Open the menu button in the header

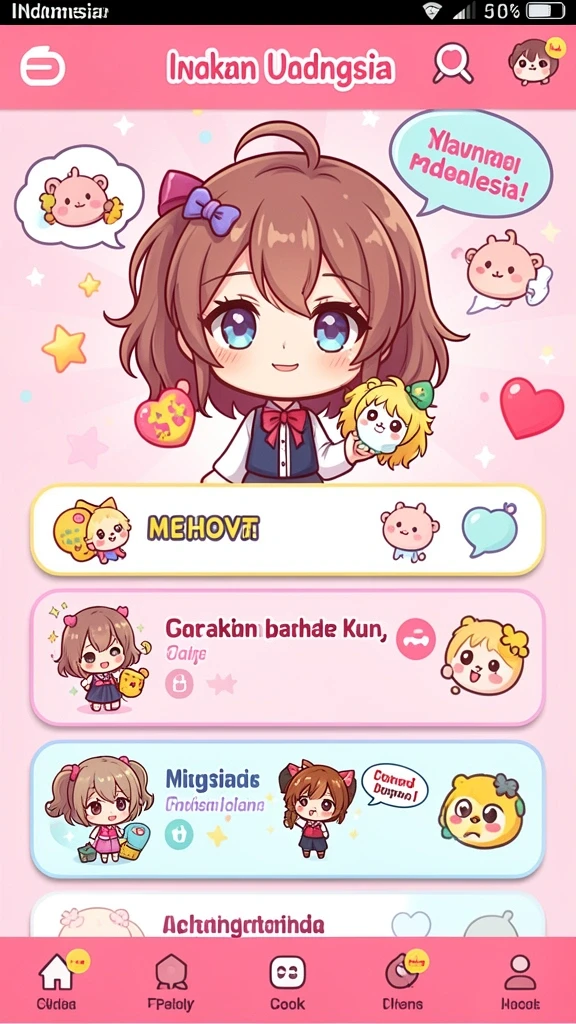coord(42,67)
